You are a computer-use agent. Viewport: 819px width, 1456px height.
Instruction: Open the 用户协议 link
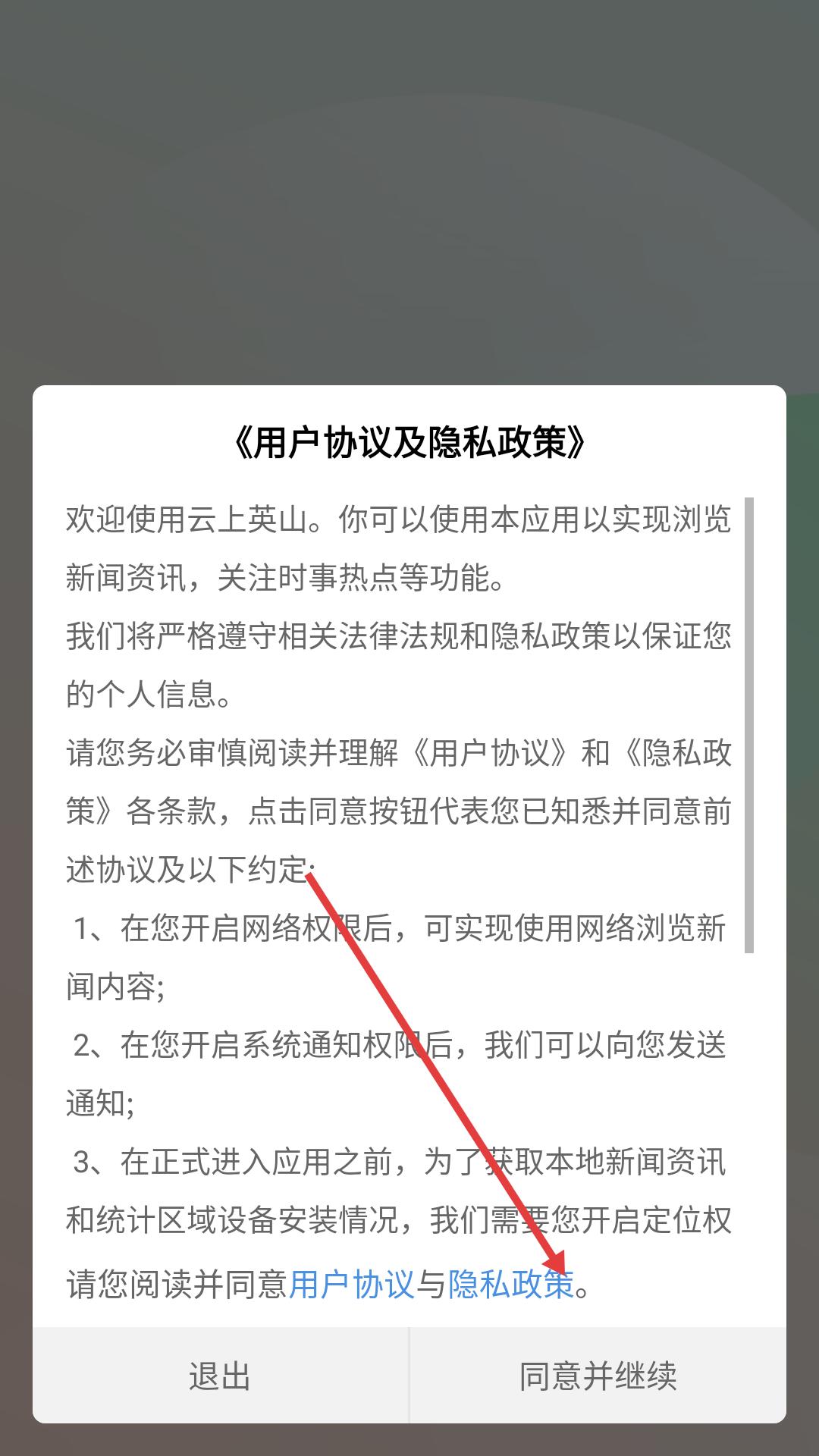click(352, 1285)
